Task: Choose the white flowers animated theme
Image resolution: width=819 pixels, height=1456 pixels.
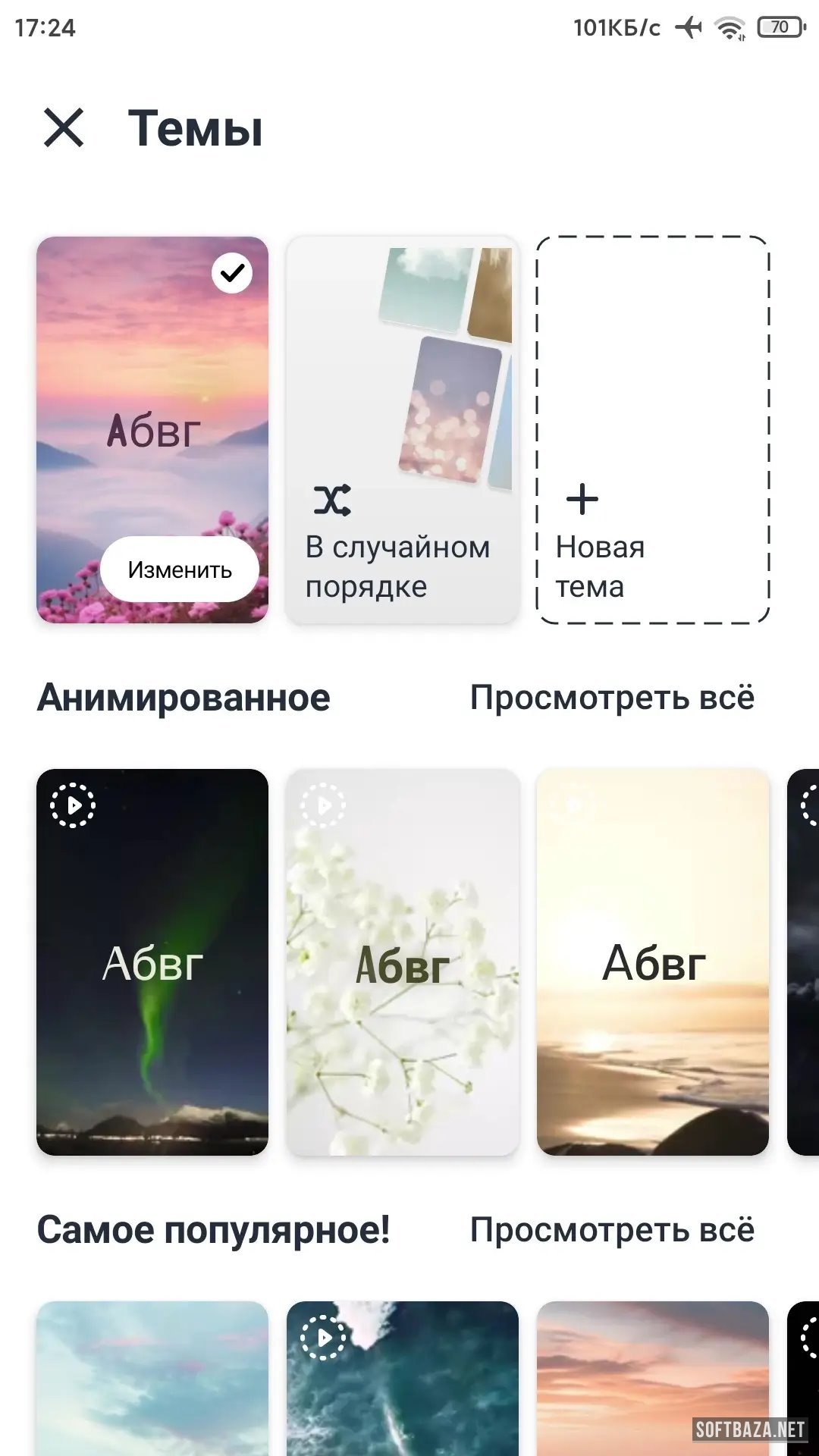Action: (x=403, y=962)
